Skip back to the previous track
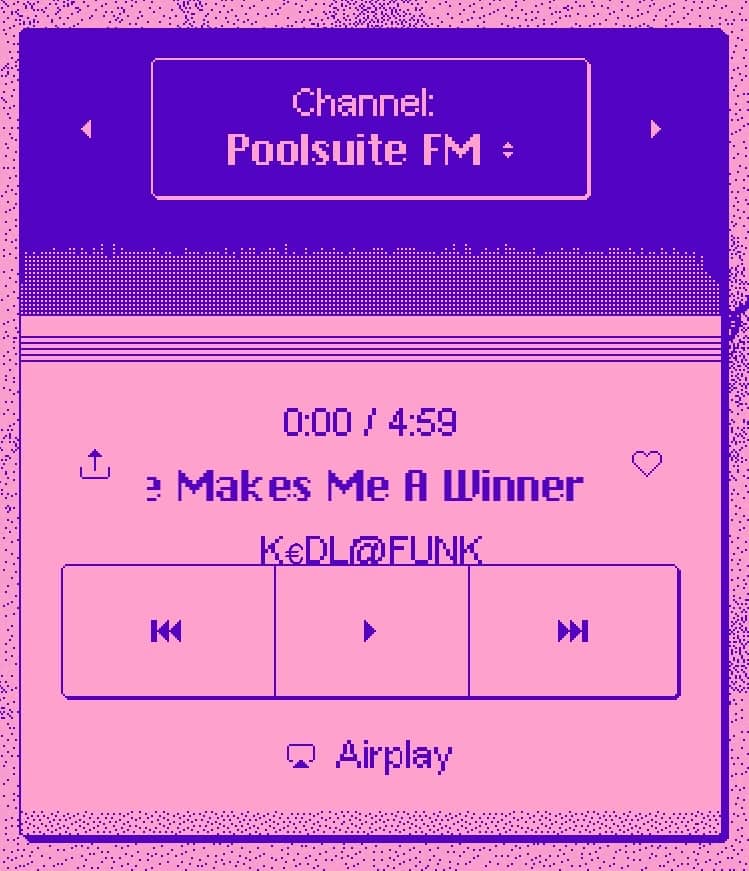This screenshot has width=749, height=871. pos(167,631)
